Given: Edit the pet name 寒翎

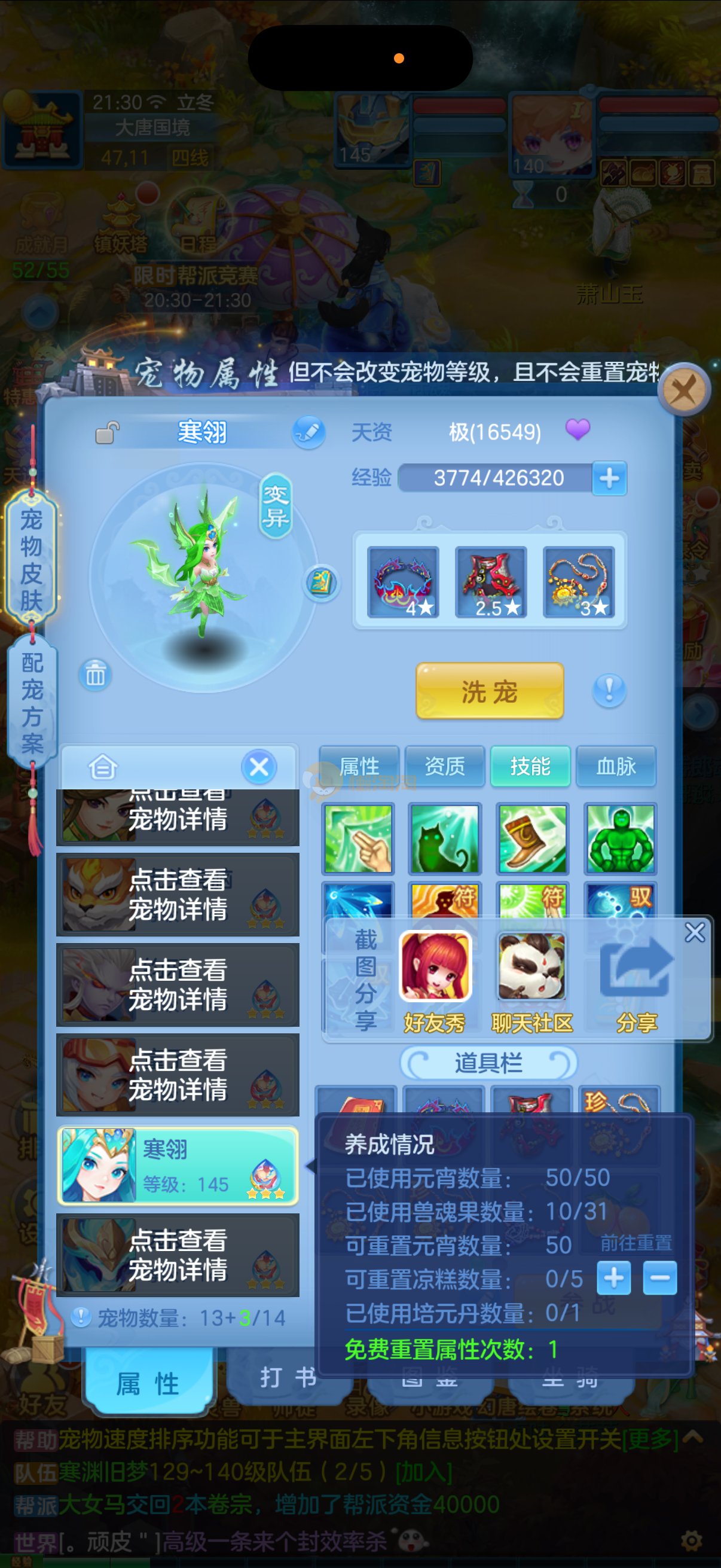Looking at the screenshot, I should pos(308,432).
